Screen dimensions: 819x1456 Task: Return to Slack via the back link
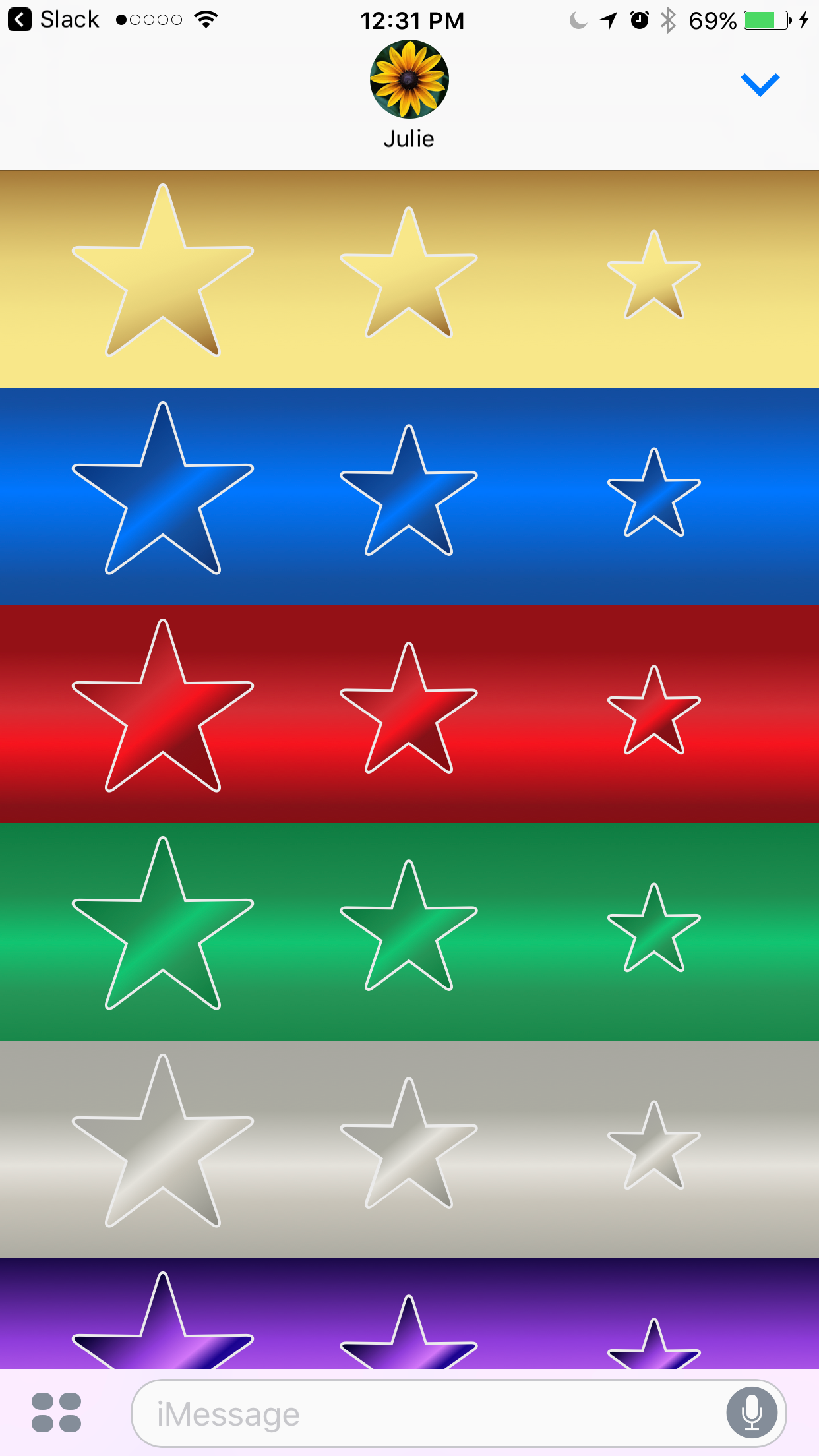[54, 20]
